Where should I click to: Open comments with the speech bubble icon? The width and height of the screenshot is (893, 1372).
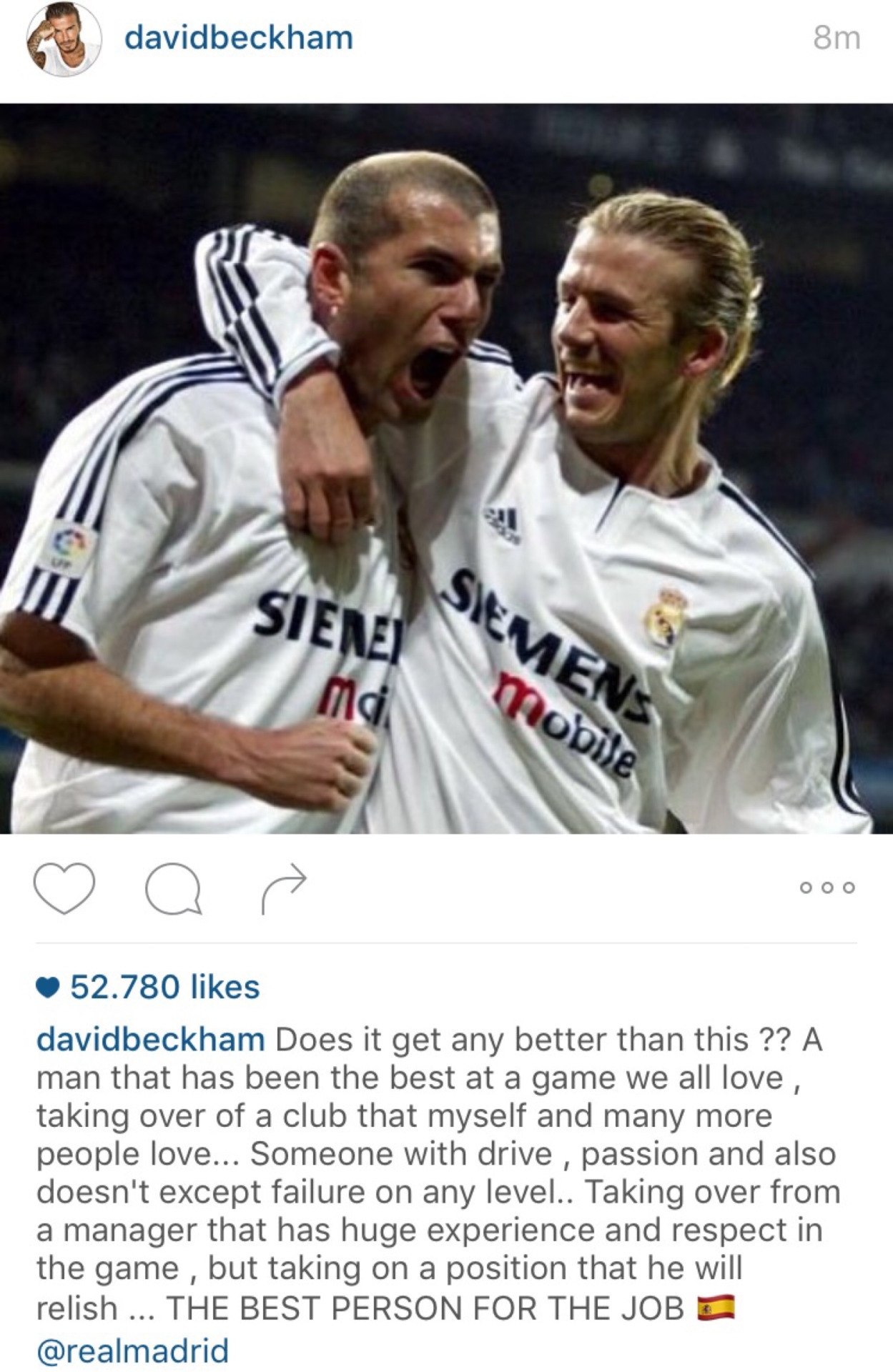tap(173, 889)
